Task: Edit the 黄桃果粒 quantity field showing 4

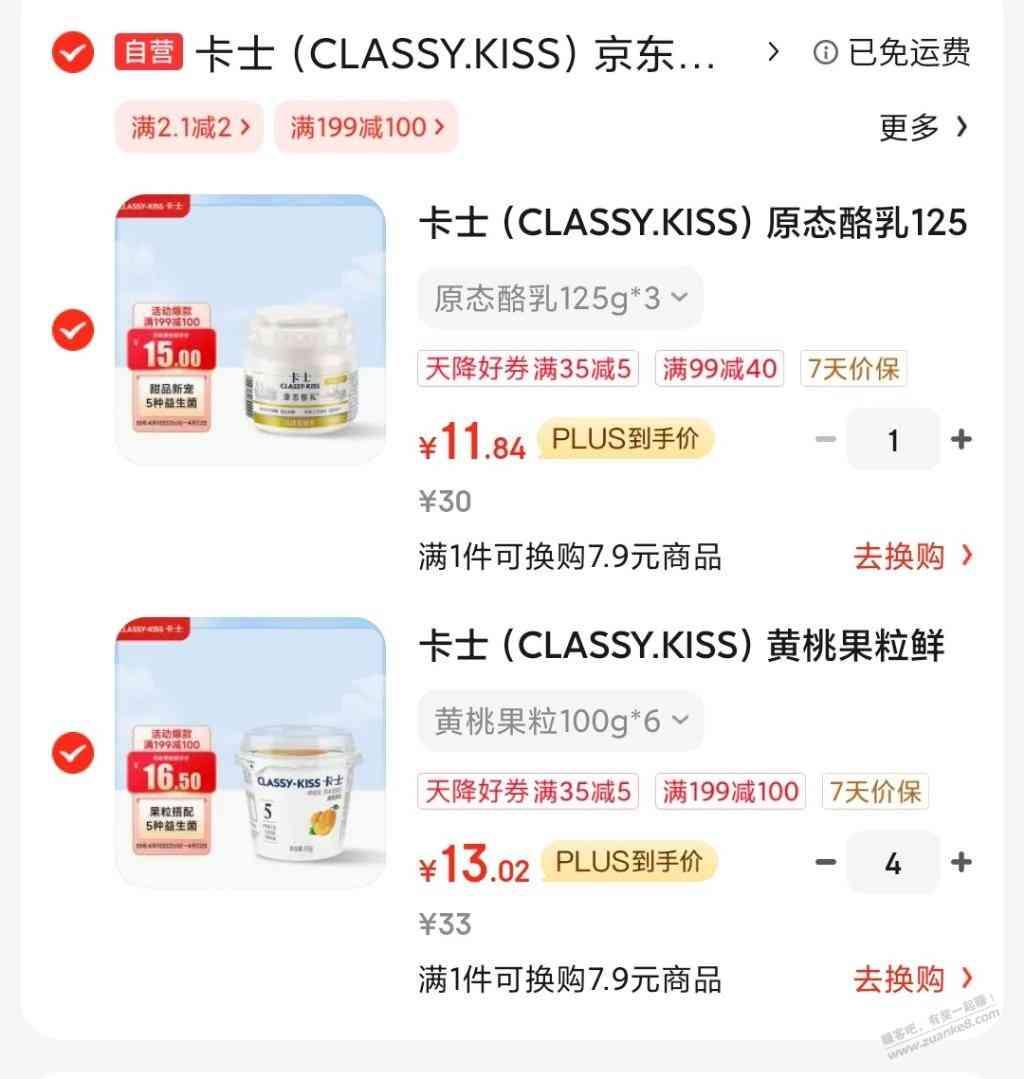Action: point(893,862)
